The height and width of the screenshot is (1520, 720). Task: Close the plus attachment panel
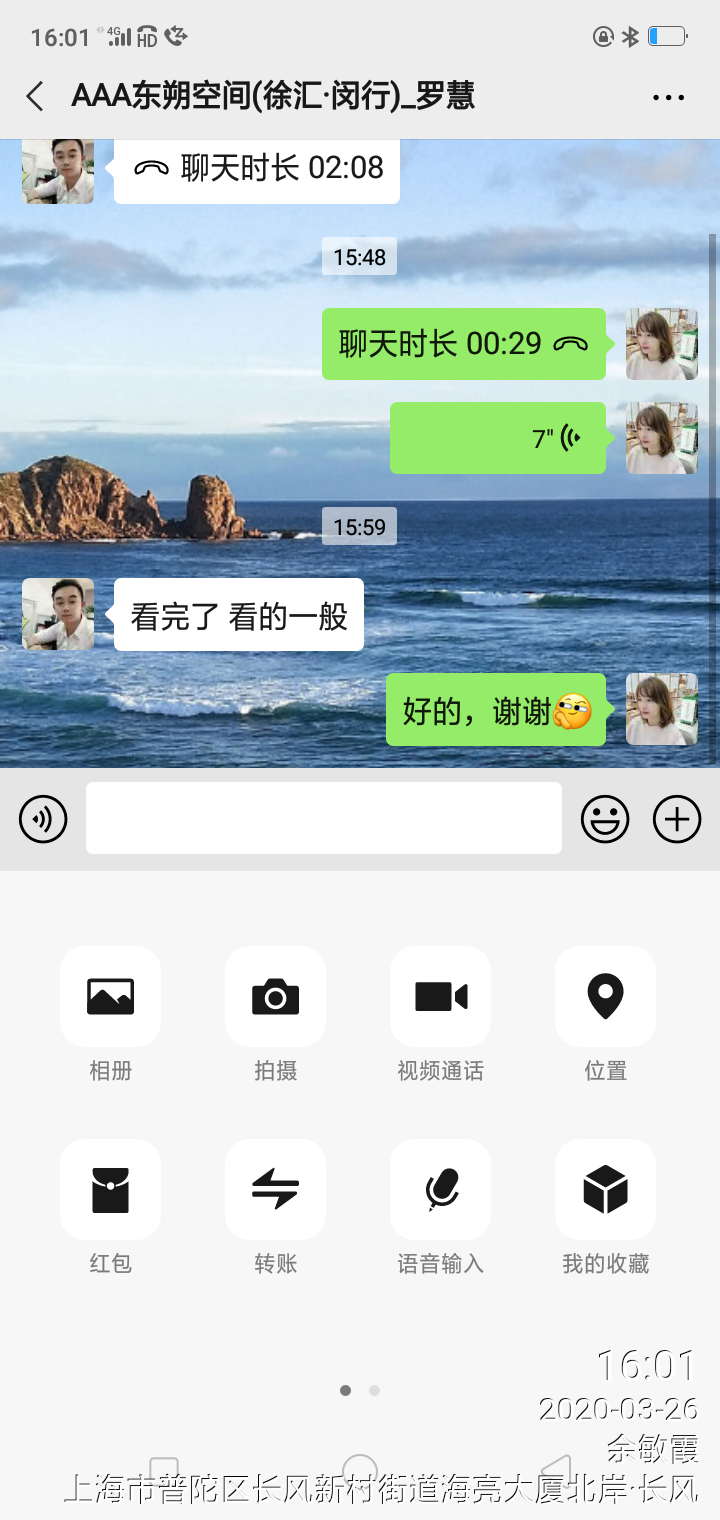coord(677,820)
